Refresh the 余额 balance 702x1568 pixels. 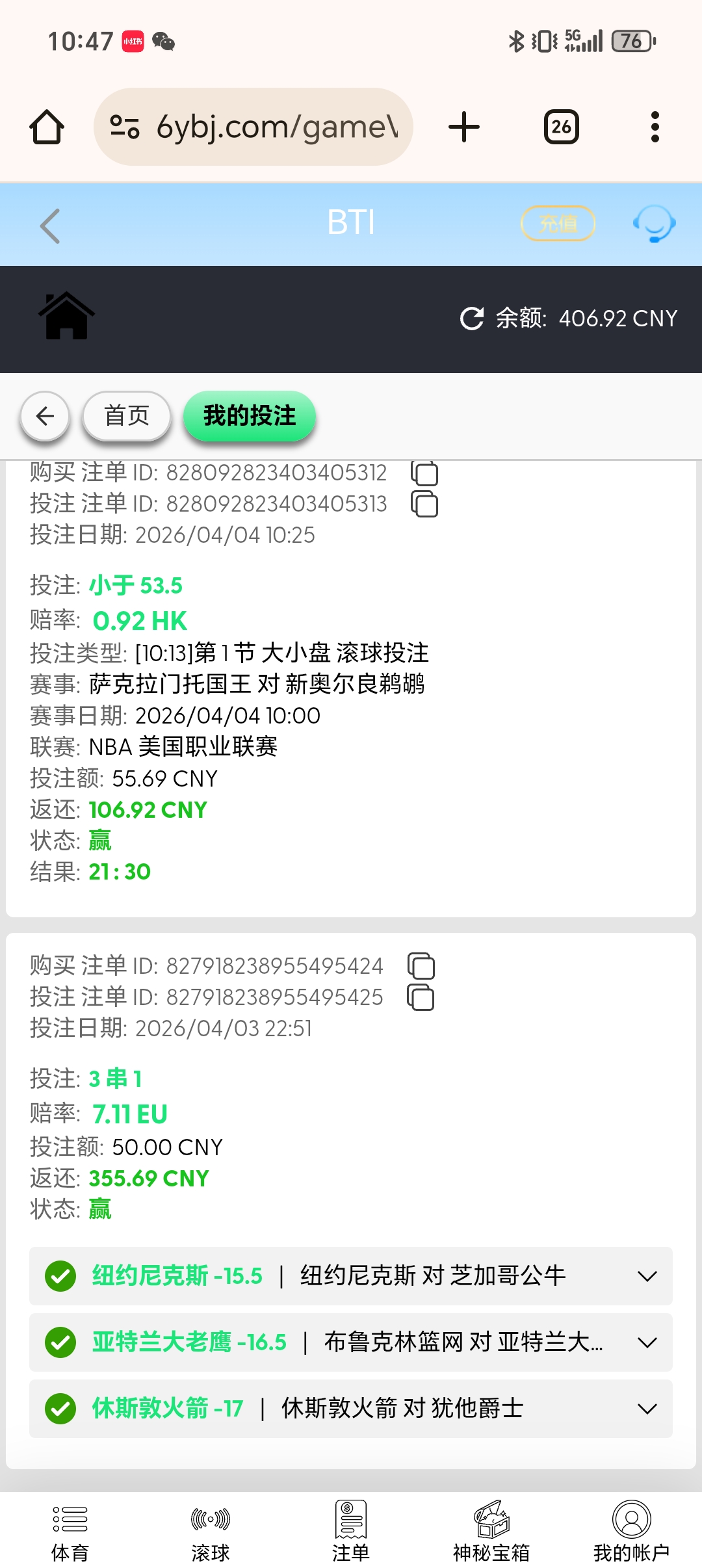(472, 319)
